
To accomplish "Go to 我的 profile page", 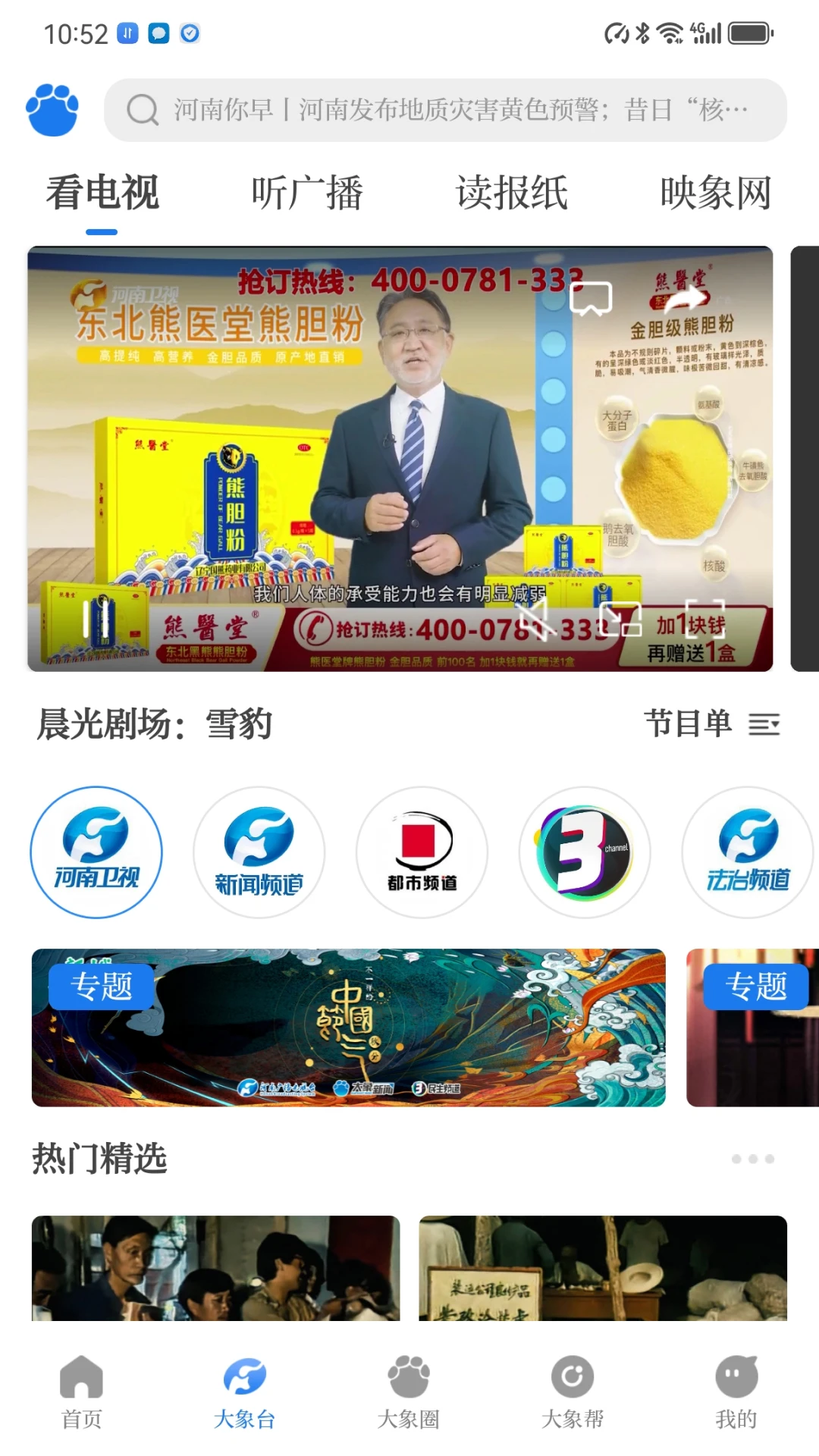I will [735, 1395].
